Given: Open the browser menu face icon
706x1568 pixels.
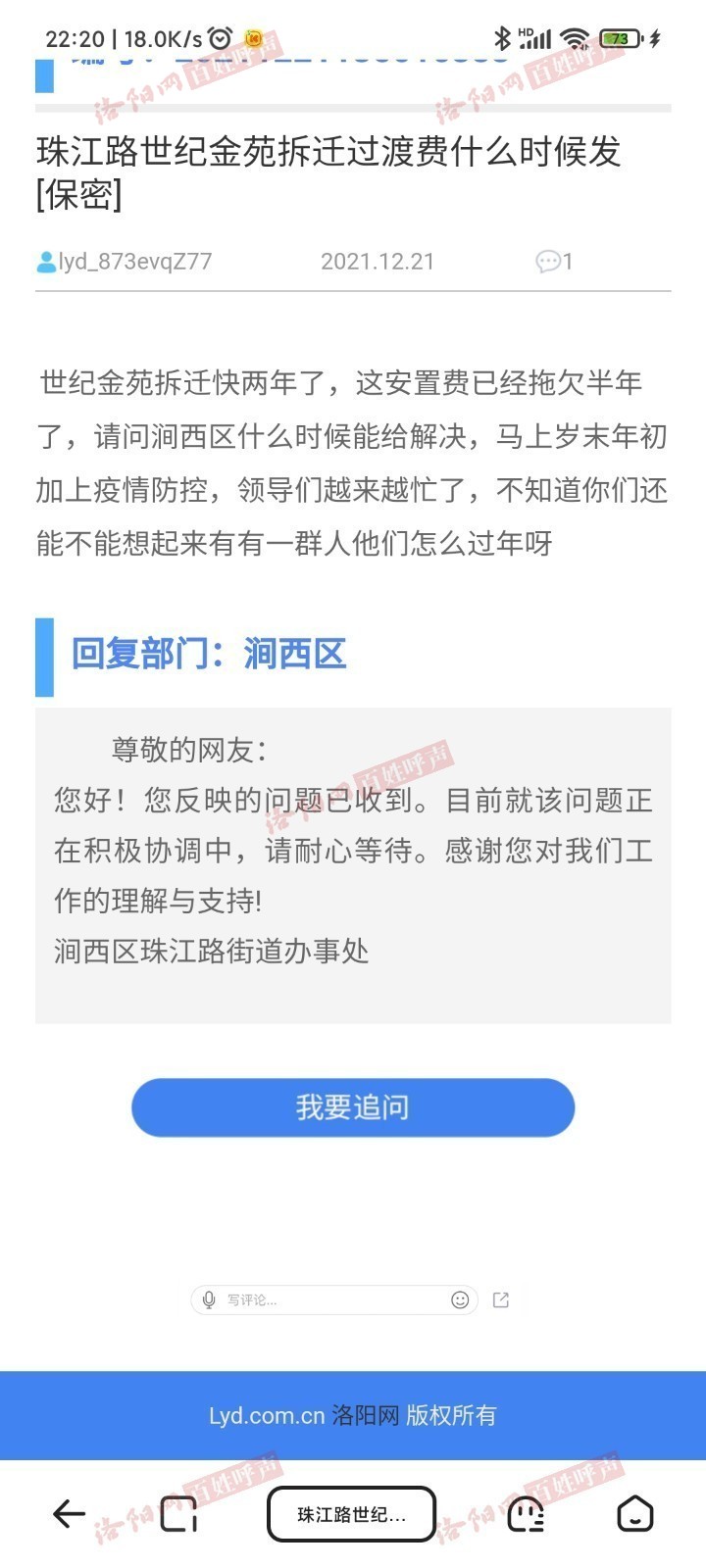Looking at the screenshot, I should point(526,1514).
